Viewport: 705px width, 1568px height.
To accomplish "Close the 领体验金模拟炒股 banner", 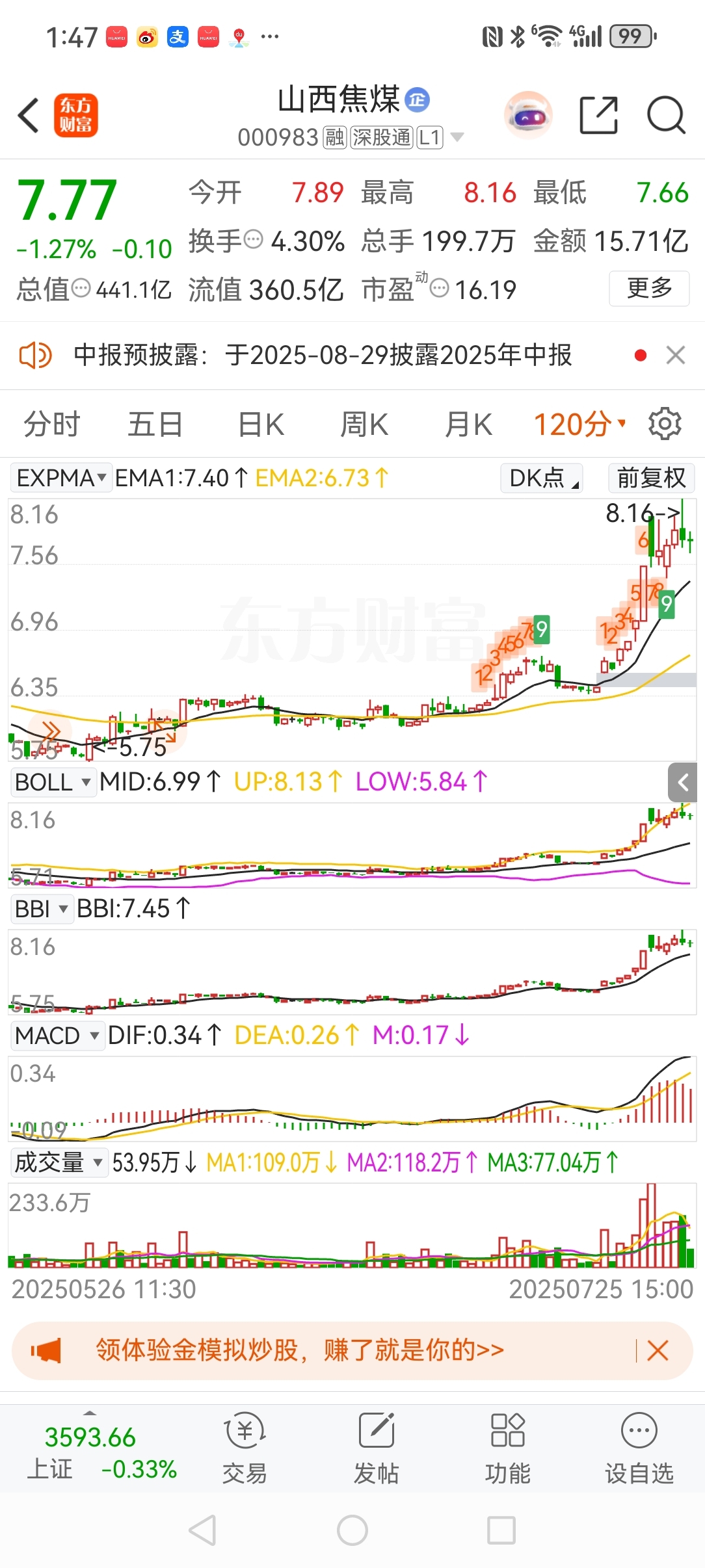I will (x=658, y=1351).
